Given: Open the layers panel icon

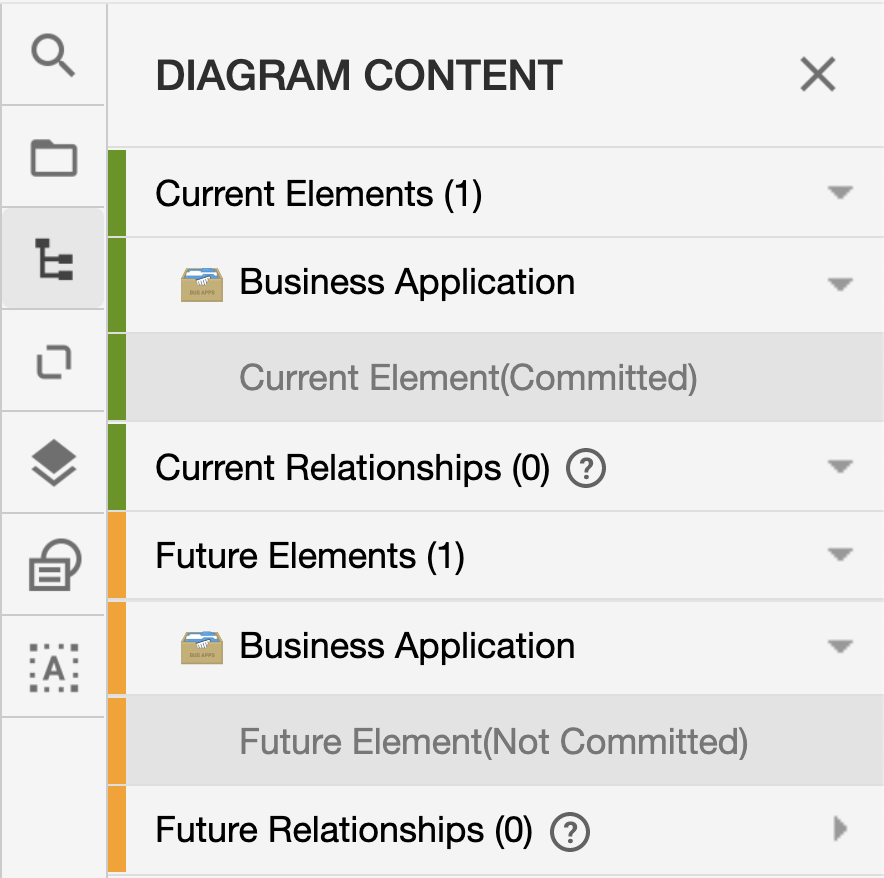Looking at the screenshot, I should [x=53, y=463].
